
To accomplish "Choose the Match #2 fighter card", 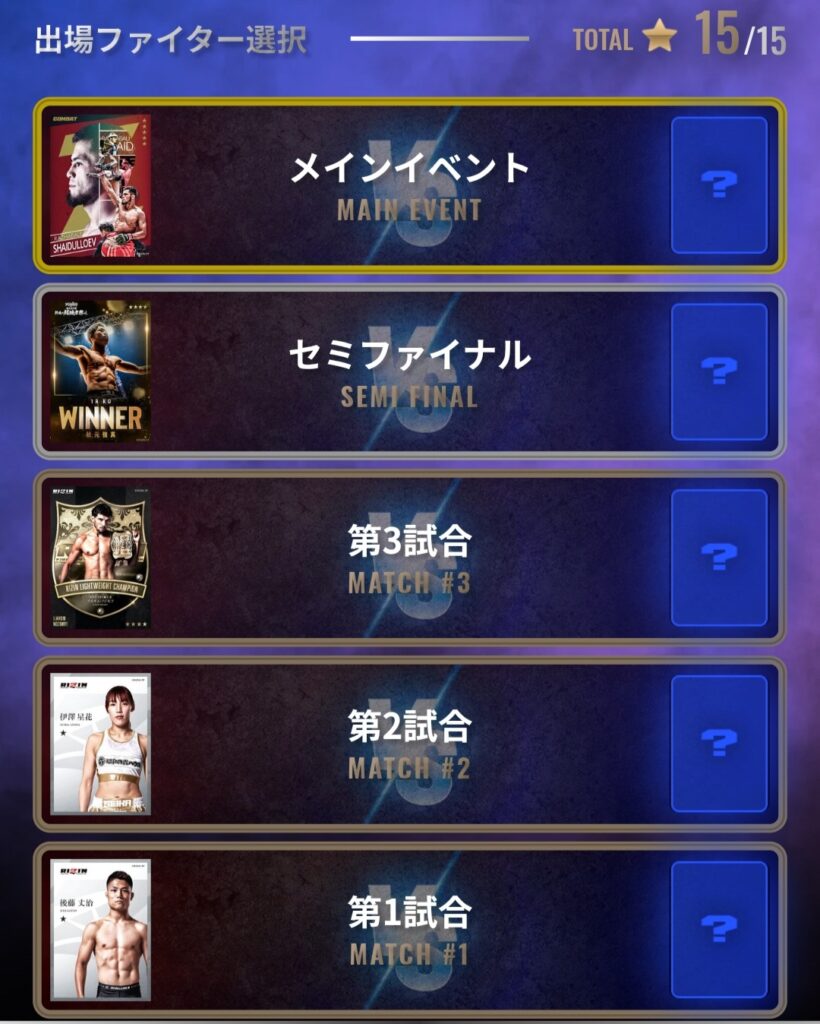I will pyautogui.click(x=101, y=743).
